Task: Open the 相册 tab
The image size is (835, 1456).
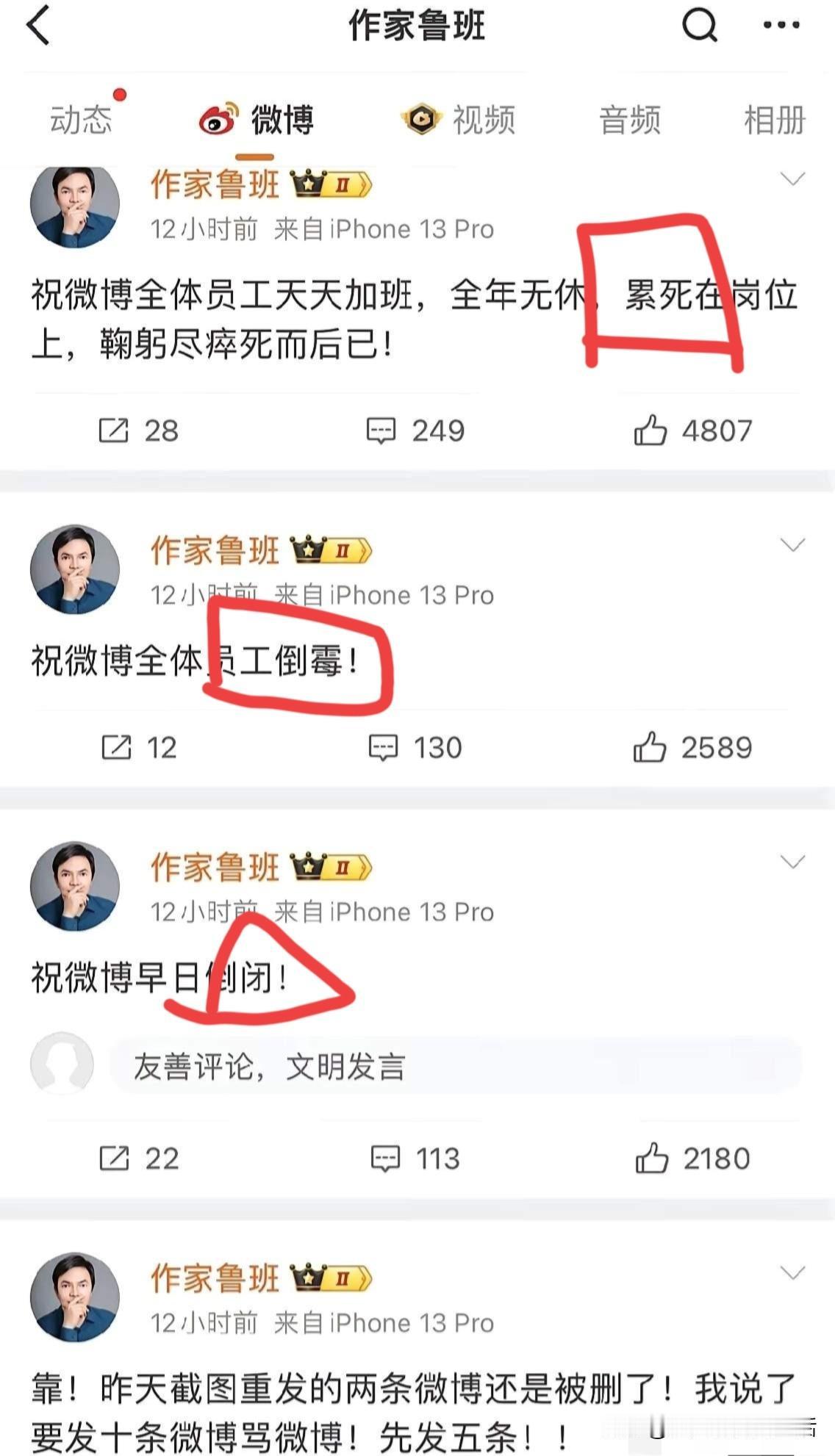Action: 773,120
